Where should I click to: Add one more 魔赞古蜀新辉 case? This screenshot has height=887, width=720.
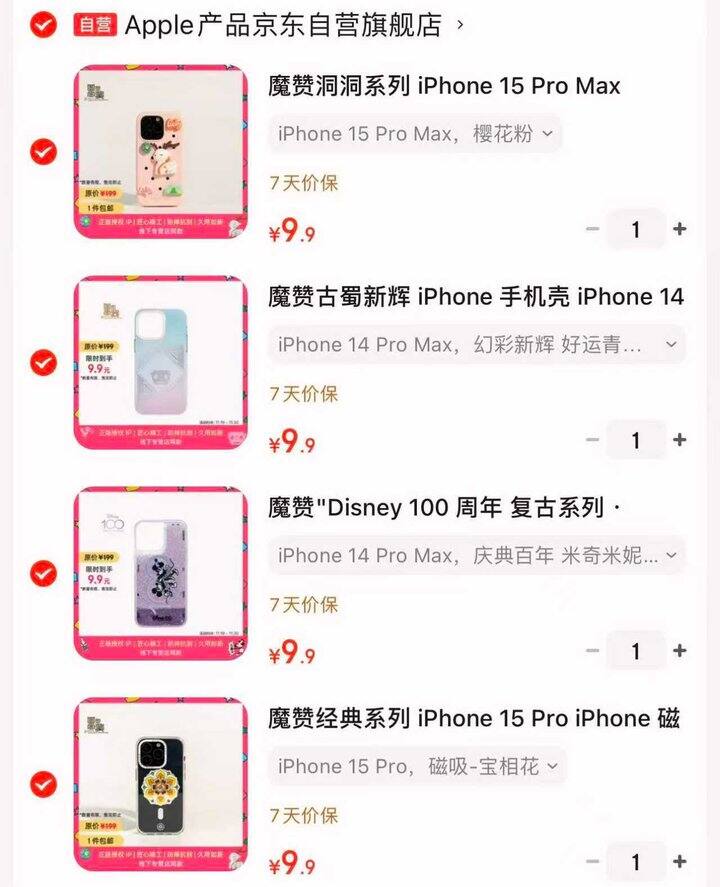pos(680,440)
